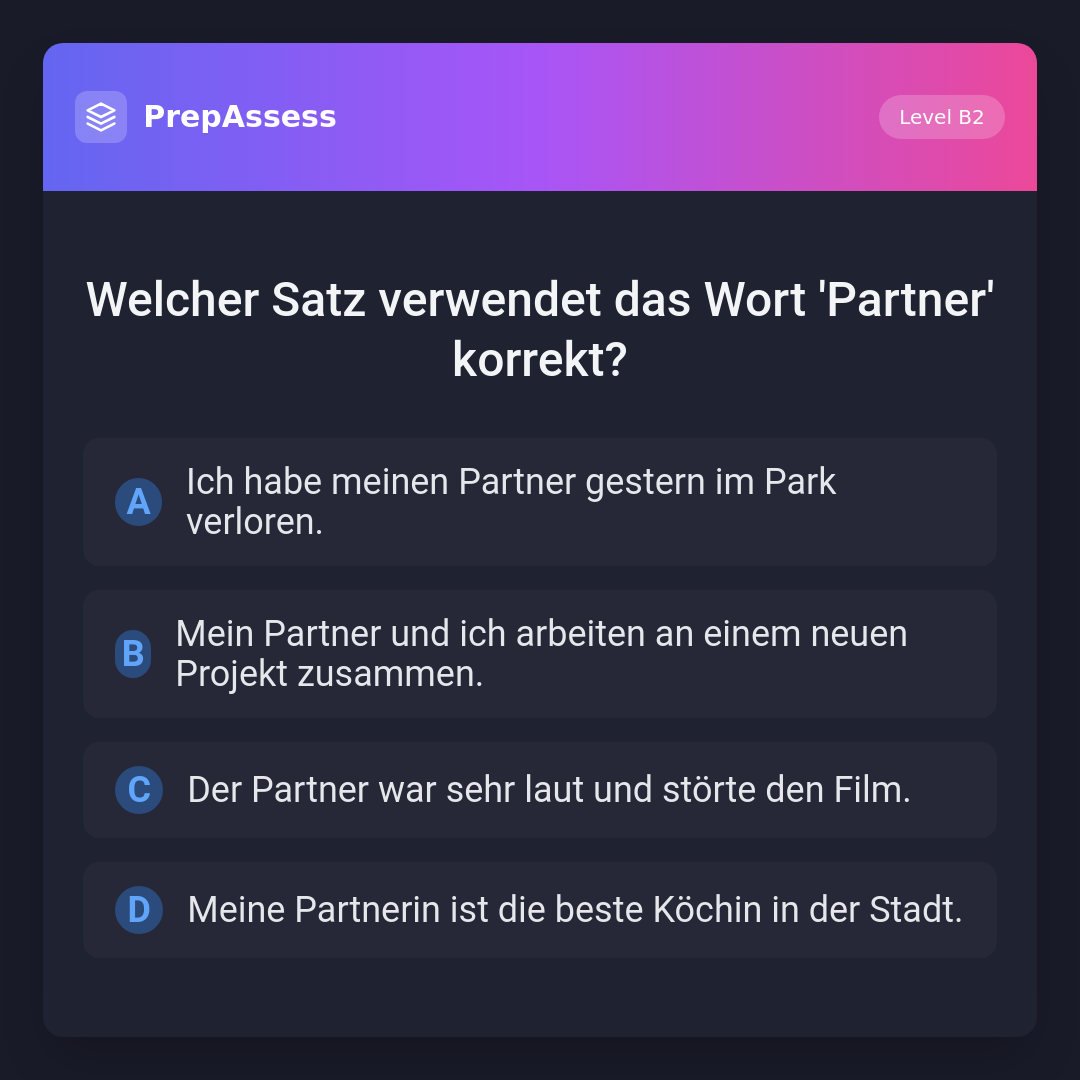Choose answer B about the new Projekt

(540, 654)
